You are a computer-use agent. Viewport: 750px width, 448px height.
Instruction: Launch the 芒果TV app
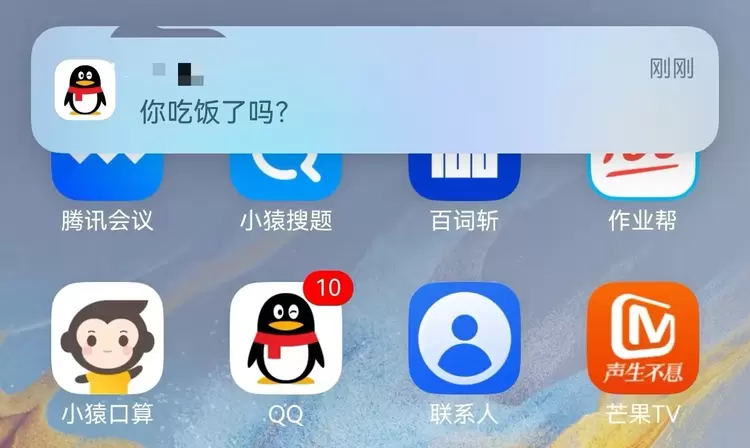point(643,338)
